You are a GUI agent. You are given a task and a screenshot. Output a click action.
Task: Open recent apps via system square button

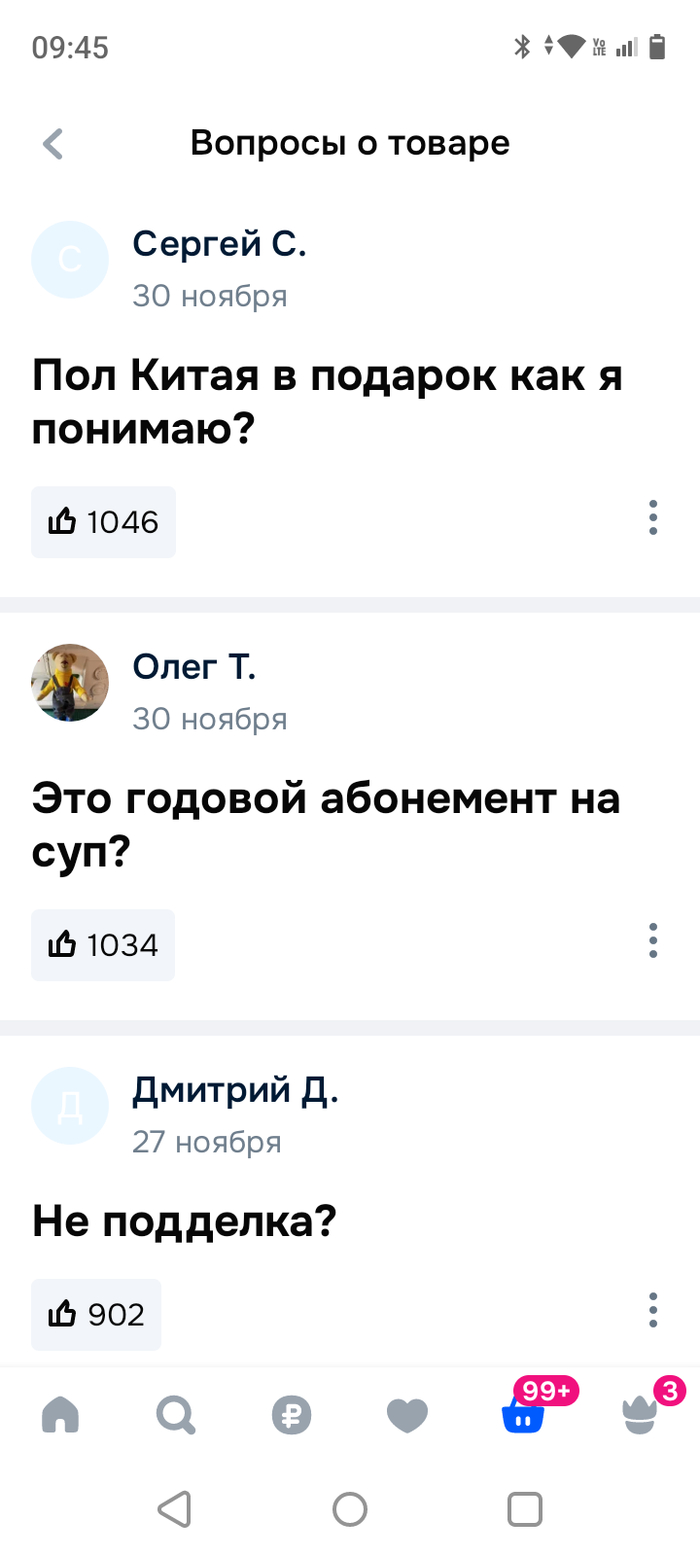tap(524, 1509)
